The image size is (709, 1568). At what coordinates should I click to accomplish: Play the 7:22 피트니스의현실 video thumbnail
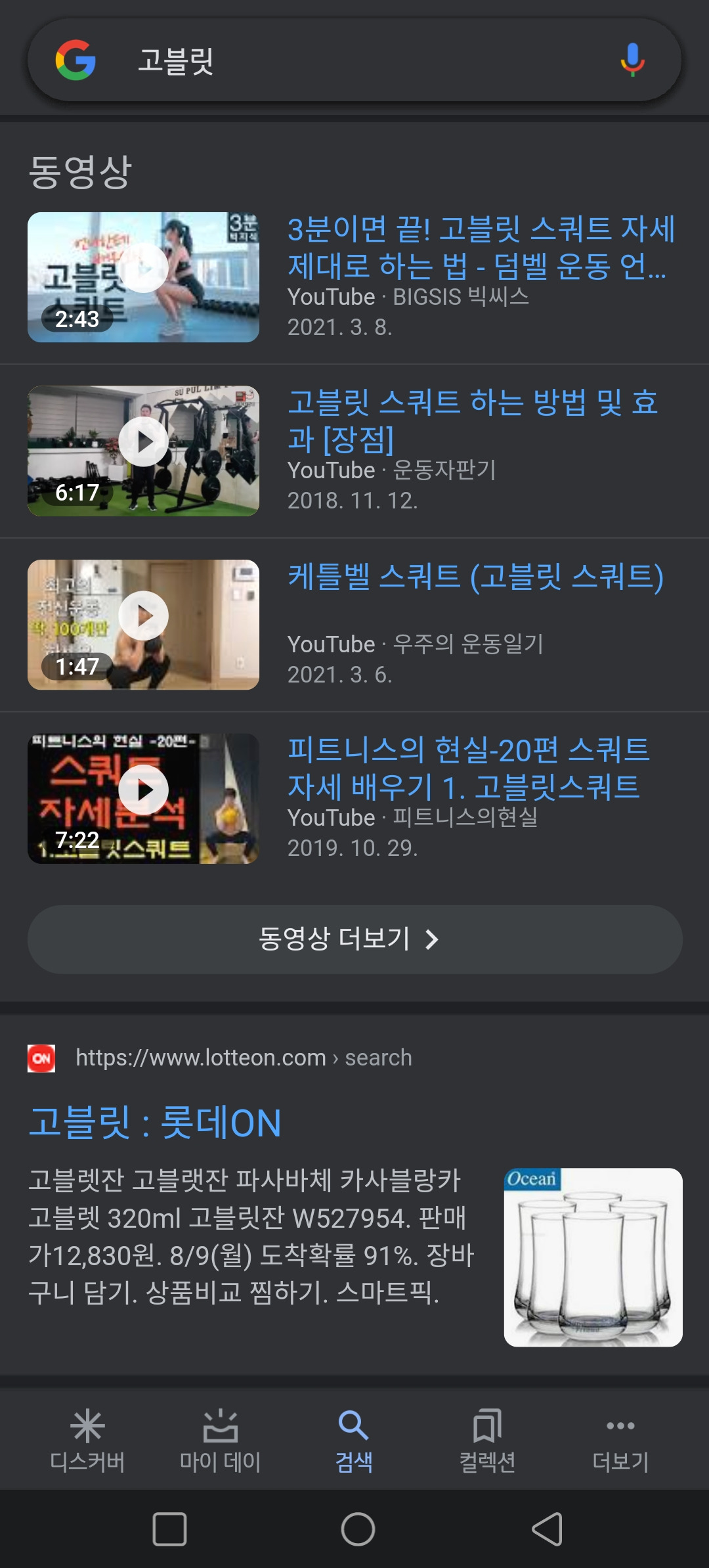(143, 798)
